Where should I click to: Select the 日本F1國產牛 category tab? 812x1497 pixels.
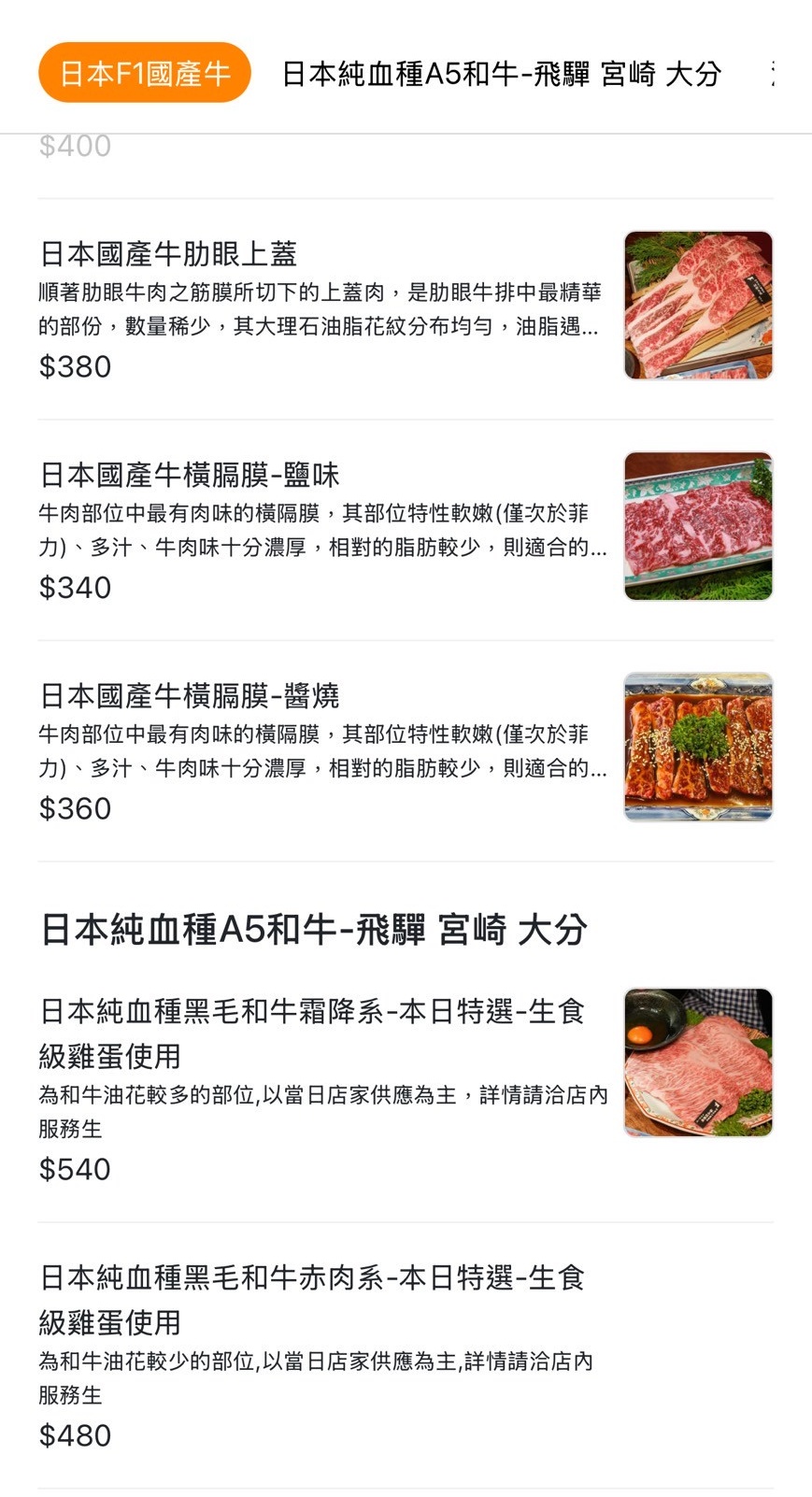point(145,73)
